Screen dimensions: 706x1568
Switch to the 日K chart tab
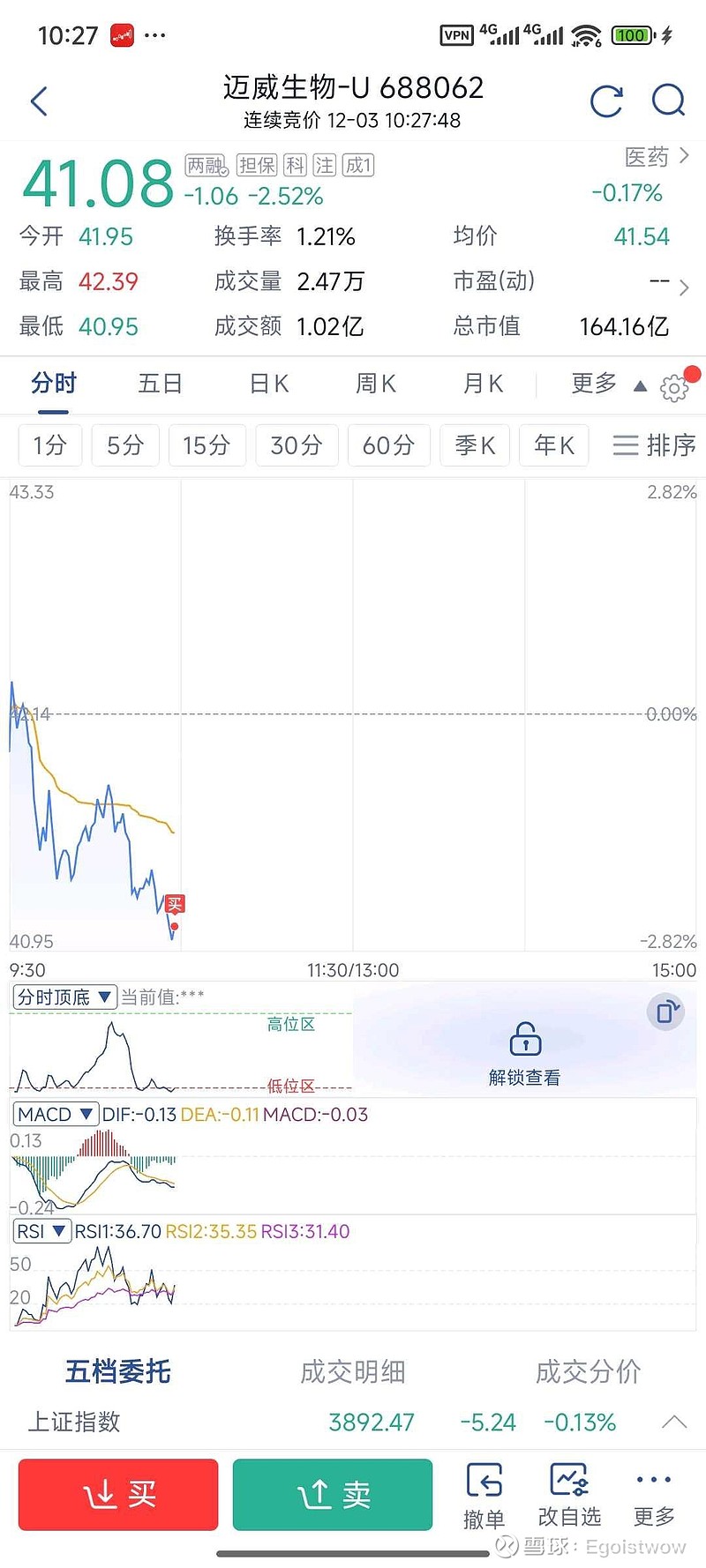(x=268, y=384)
